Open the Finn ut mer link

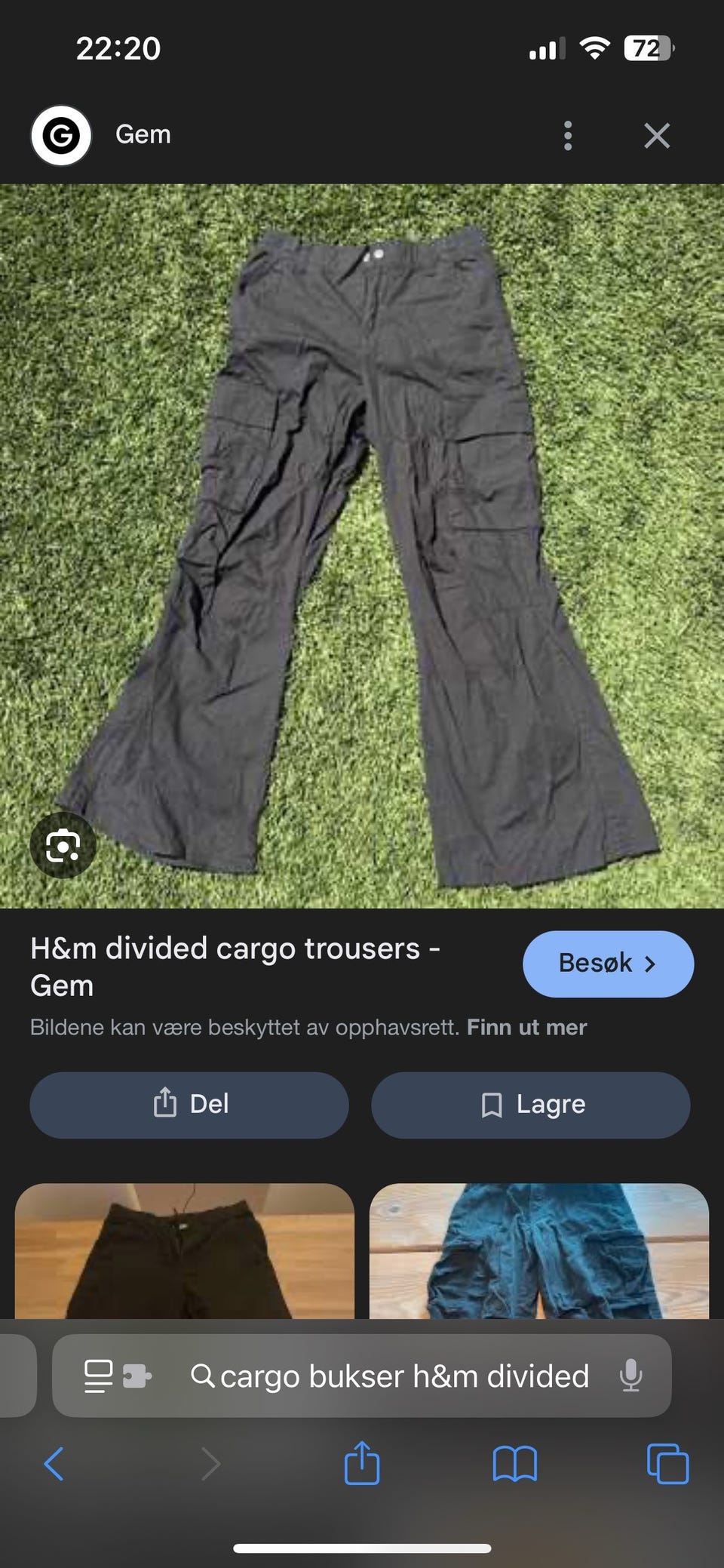(x=526, y=1027)
